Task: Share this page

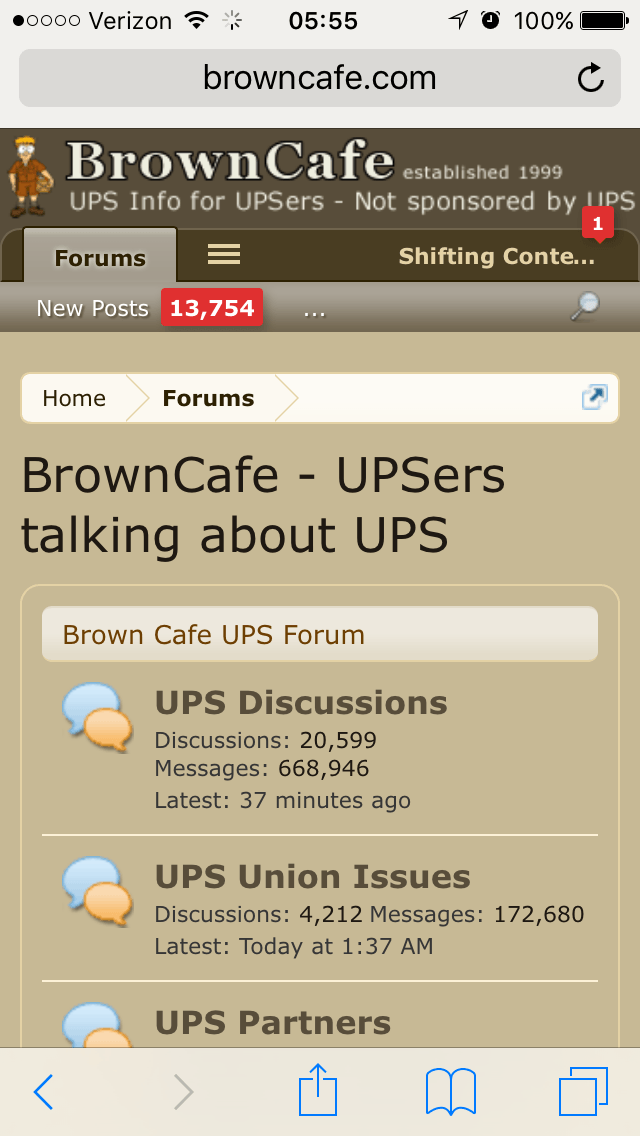Action: click(318, 1090)
